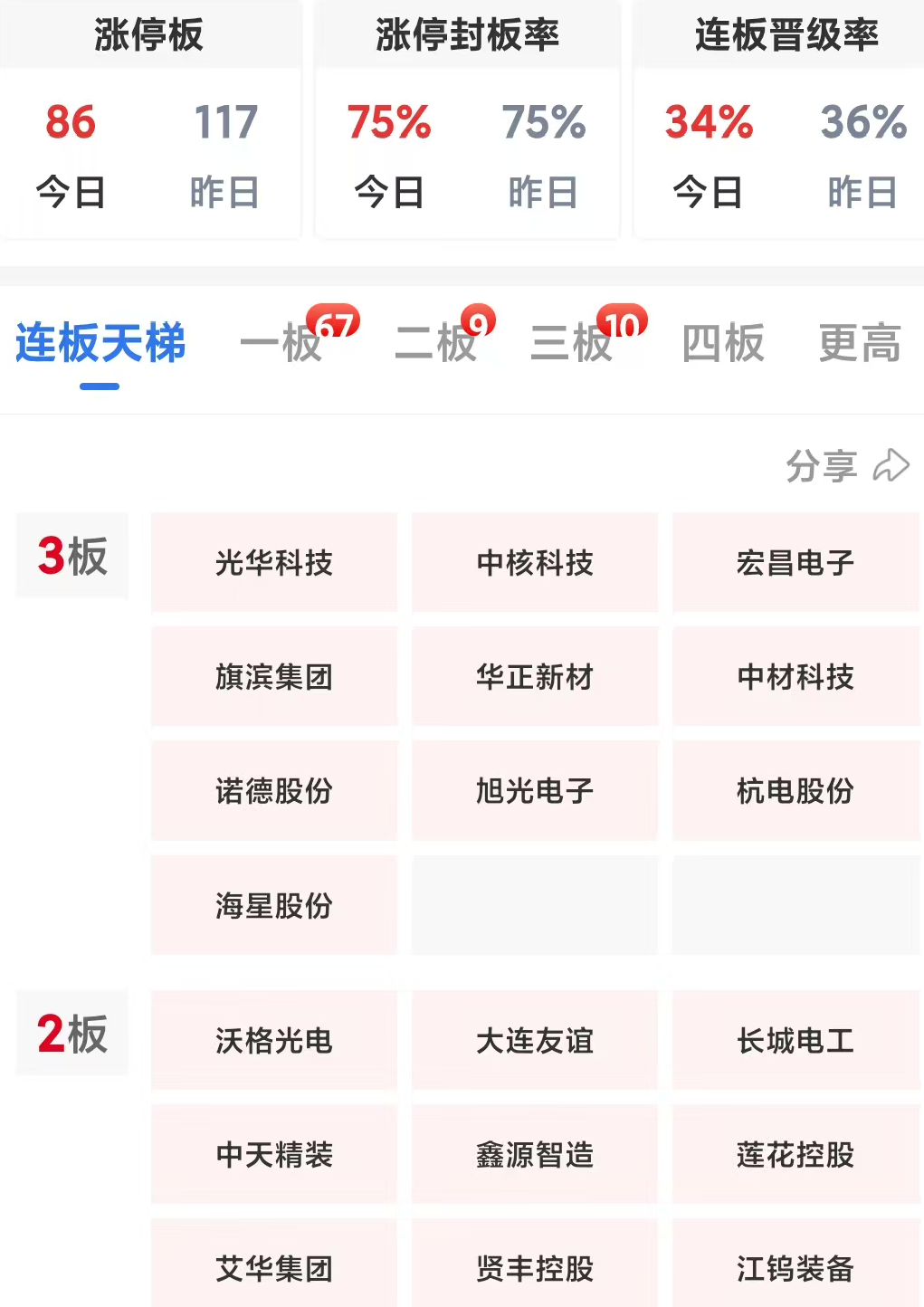Open stock 海星股份

coord(274,905)
